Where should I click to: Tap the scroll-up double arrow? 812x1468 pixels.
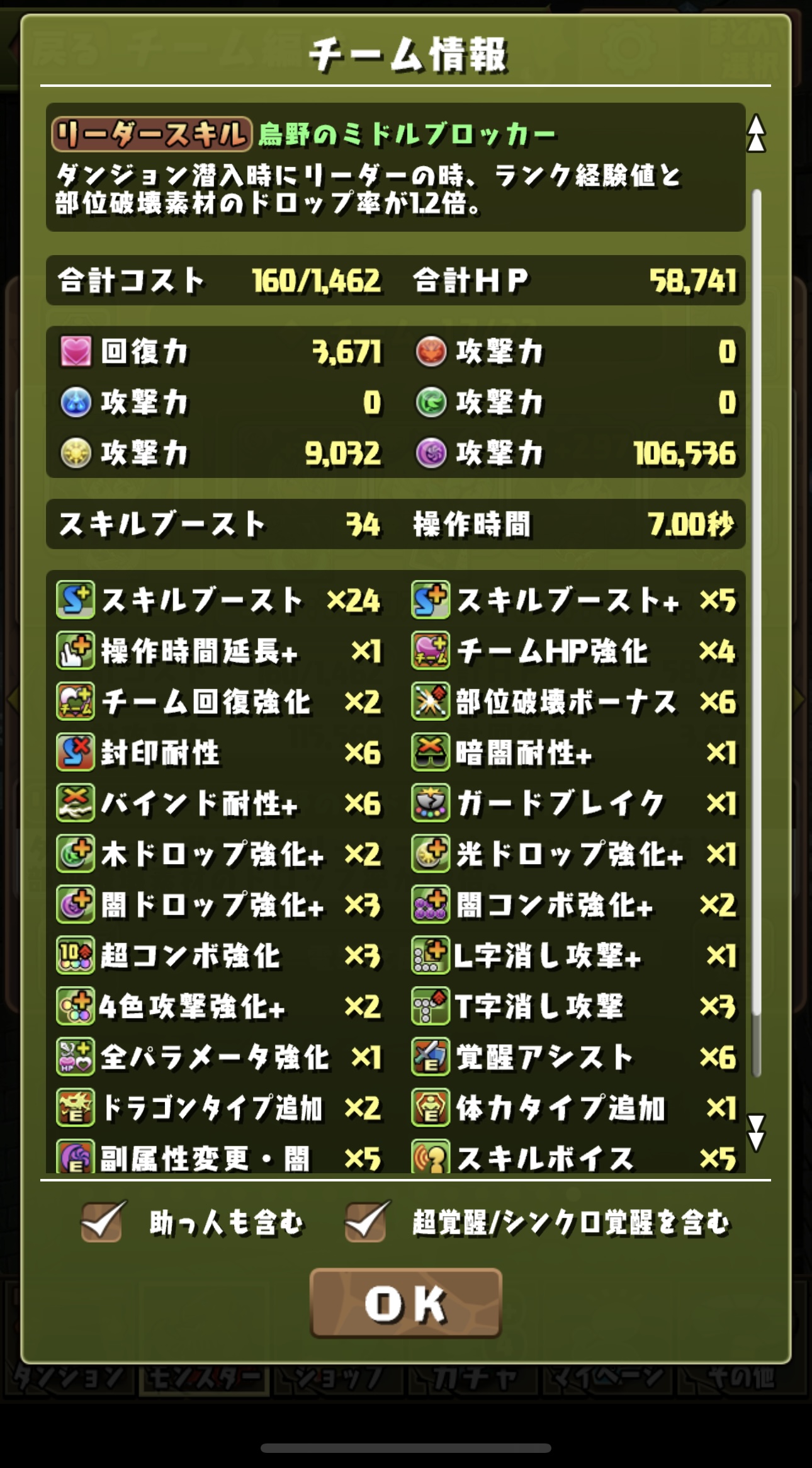(x=756, y=134)
